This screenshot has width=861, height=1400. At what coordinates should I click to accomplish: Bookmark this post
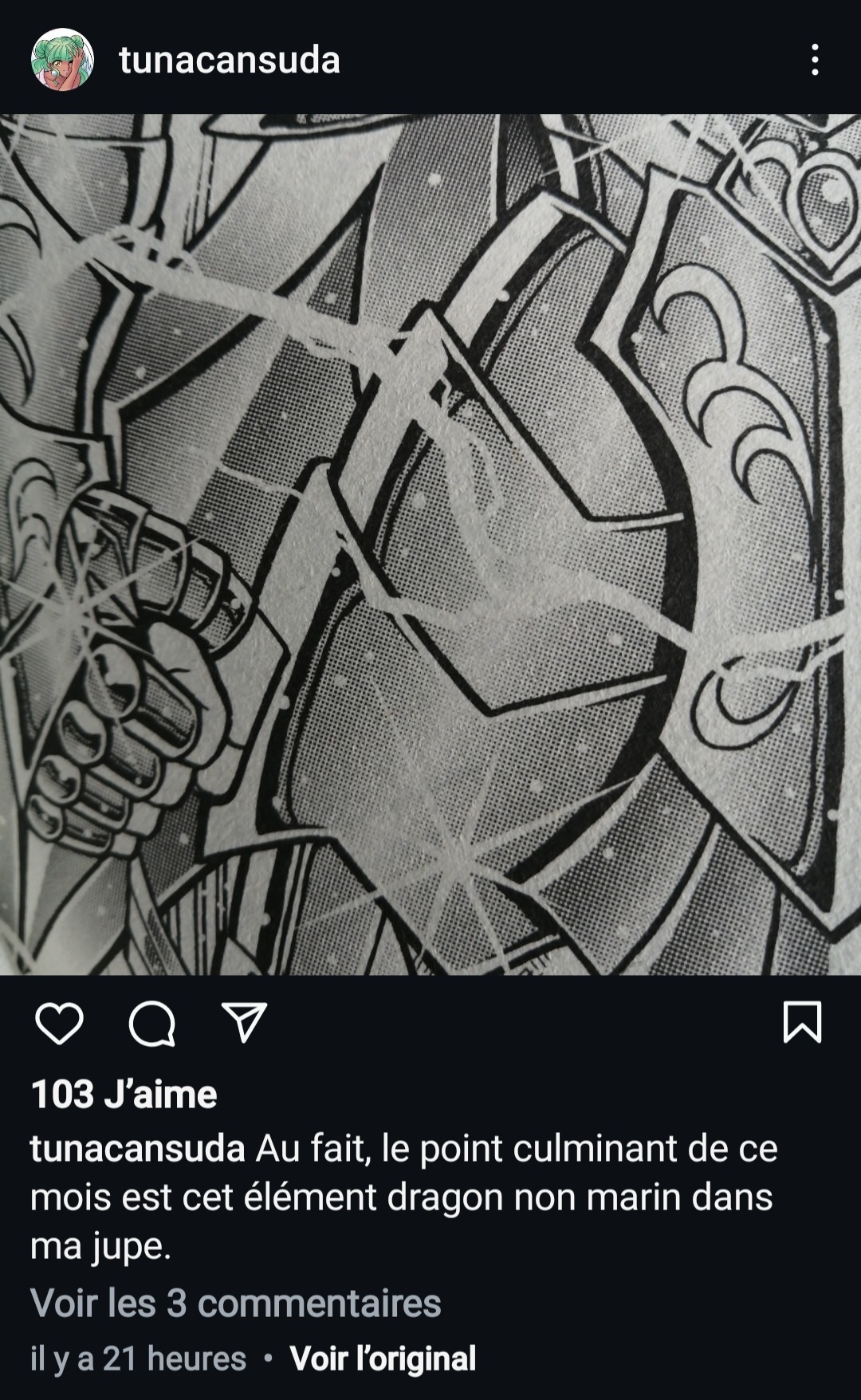click(802, 1023)
